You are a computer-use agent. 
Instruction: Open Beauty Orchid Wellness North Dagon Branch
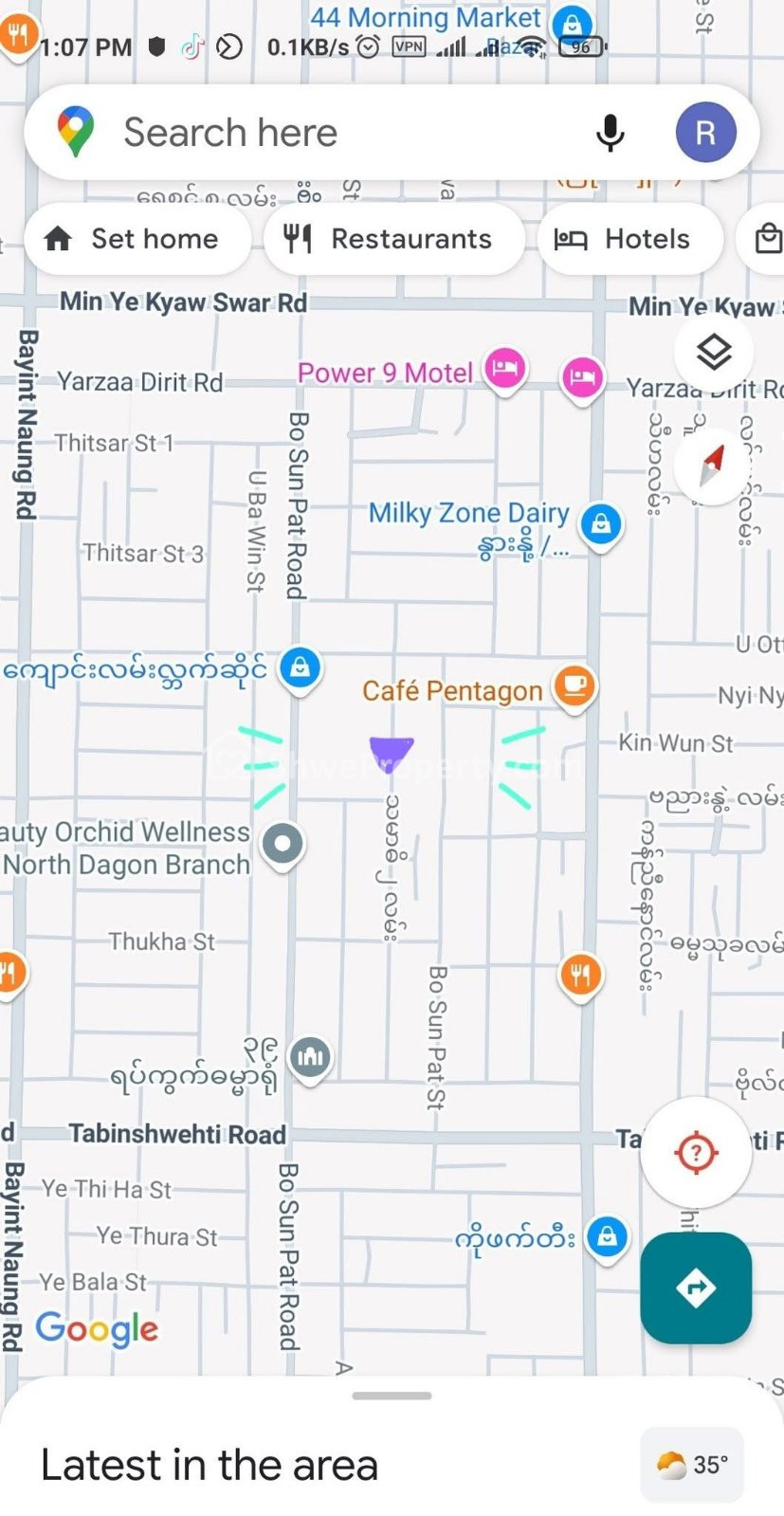[x=282, y=842]
